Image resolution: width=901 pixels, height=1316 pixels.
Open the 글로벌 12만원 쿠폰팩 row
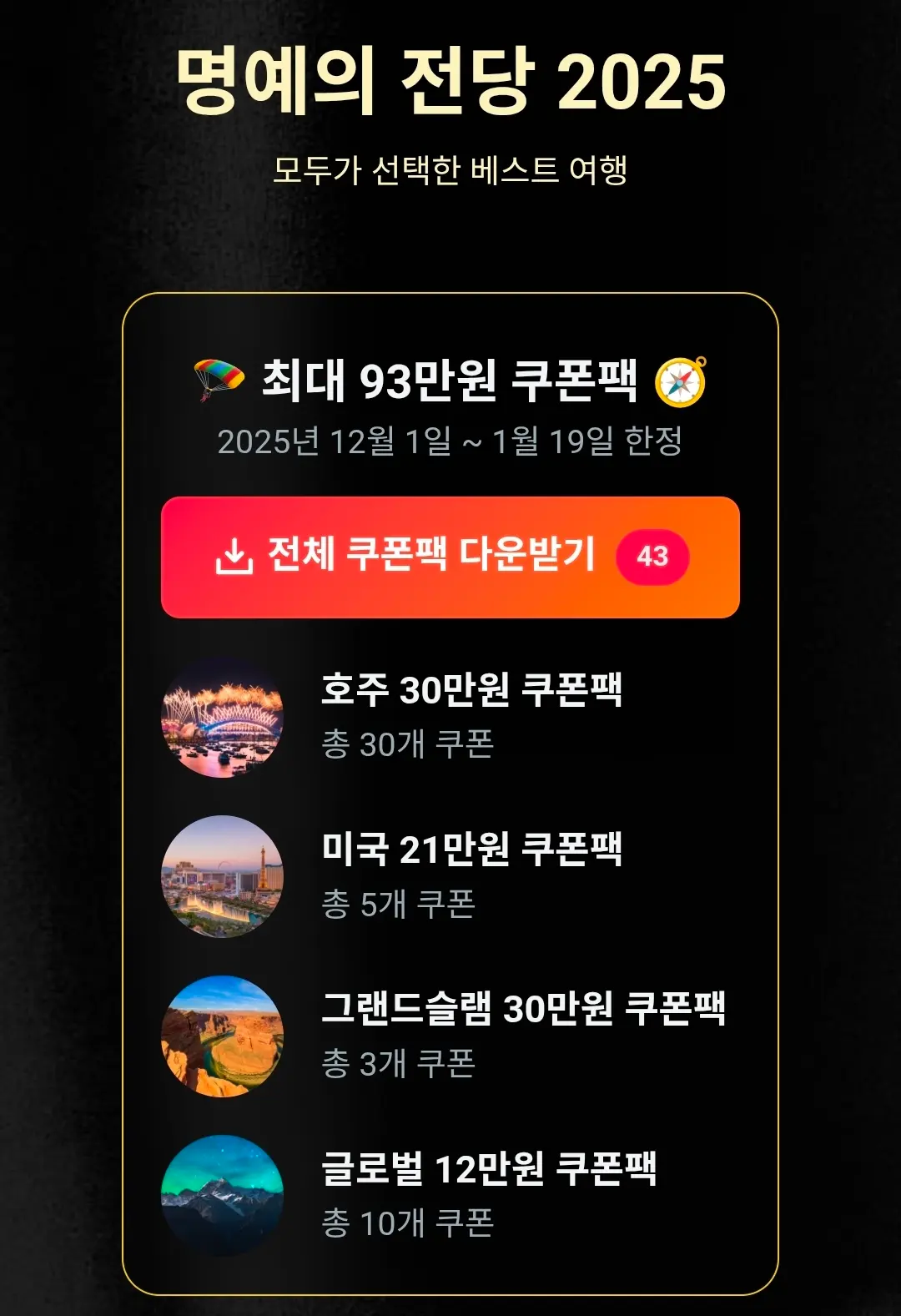click(450, 1195)
